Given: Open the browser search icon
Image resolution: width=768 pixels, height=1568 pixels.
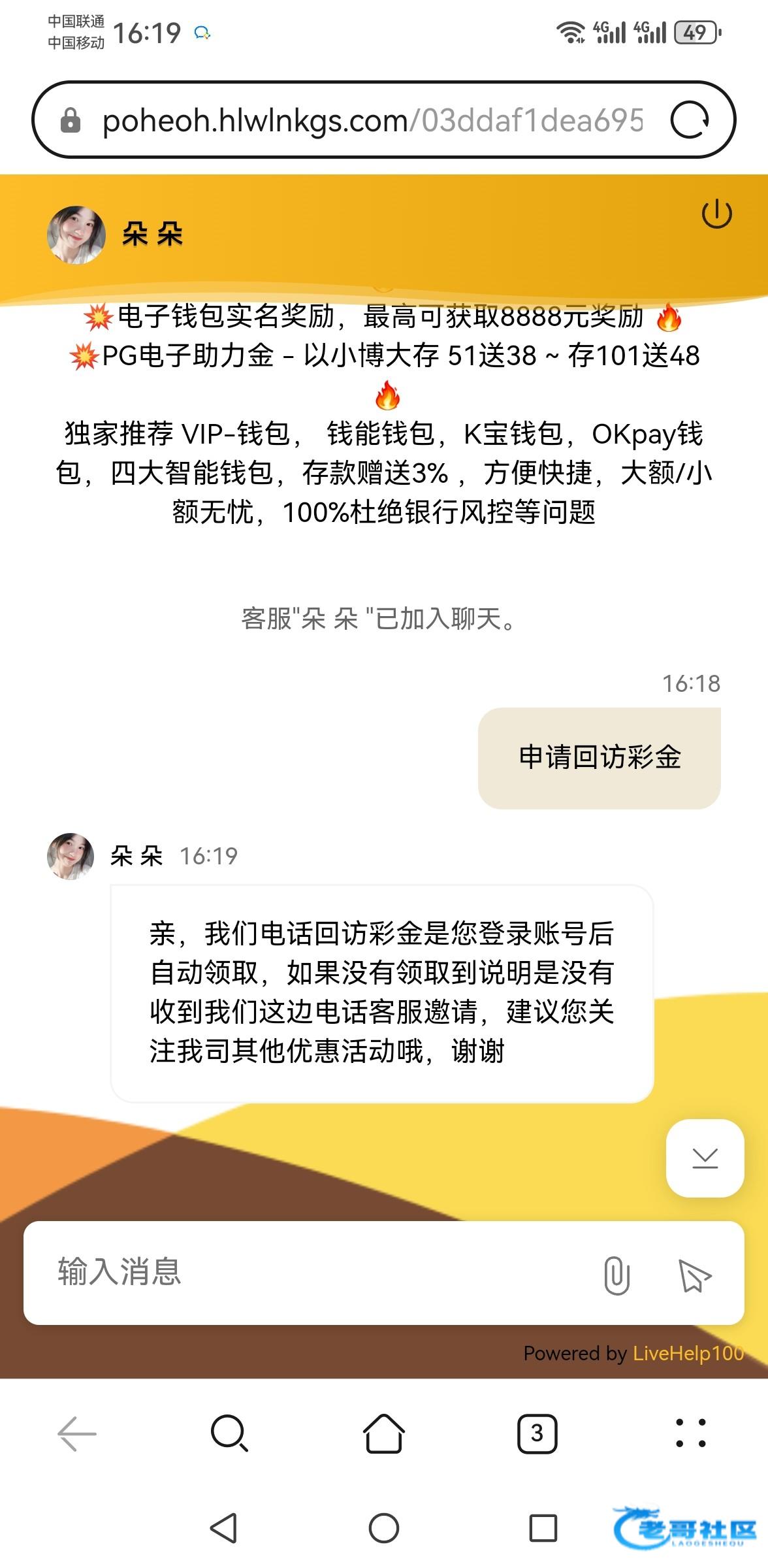Looking at the screenshot, I should [x=229, y=1433].
